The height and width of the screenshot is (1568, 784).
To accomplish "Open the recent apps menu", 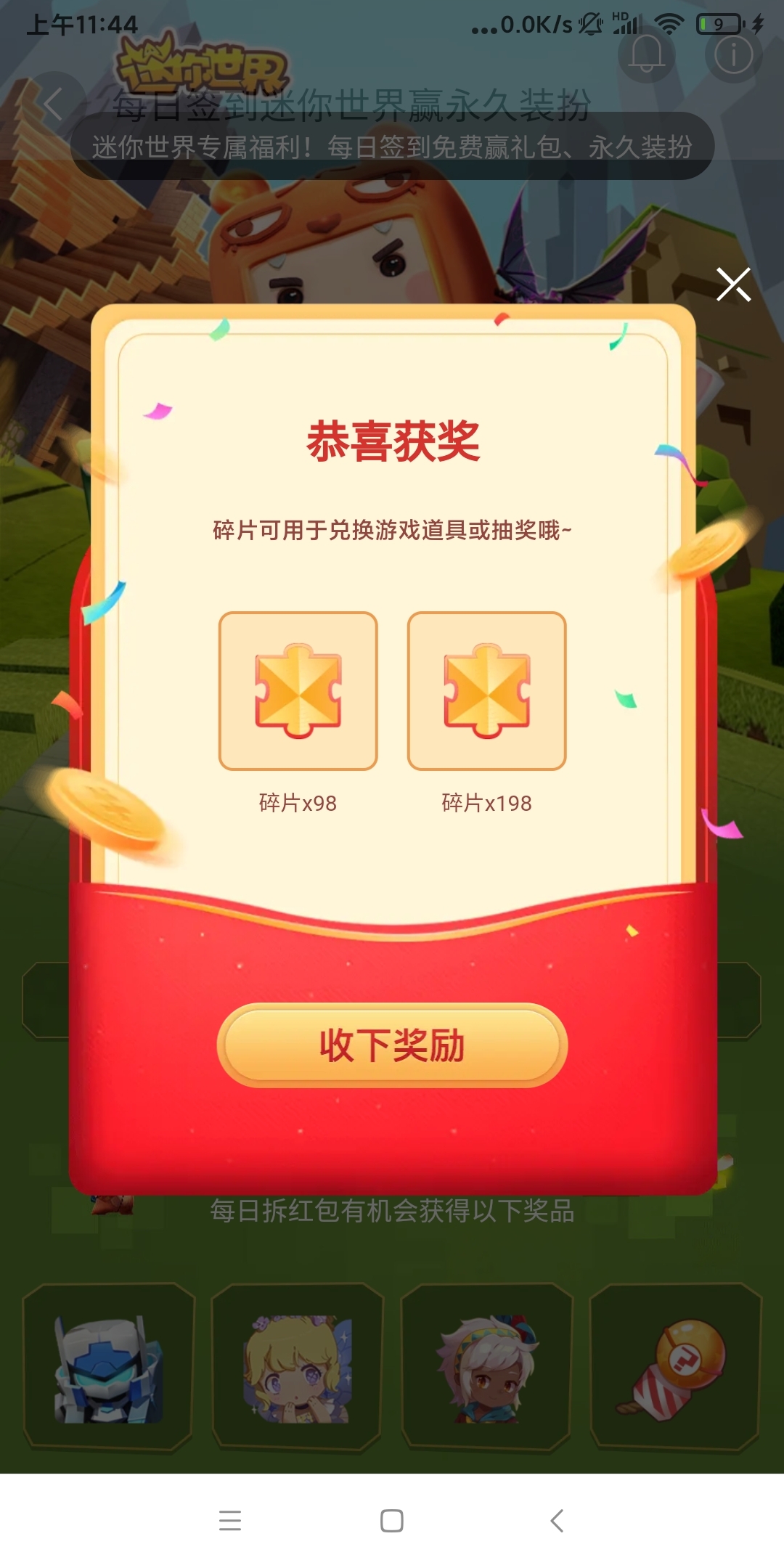I will [x=229, y=1520].
